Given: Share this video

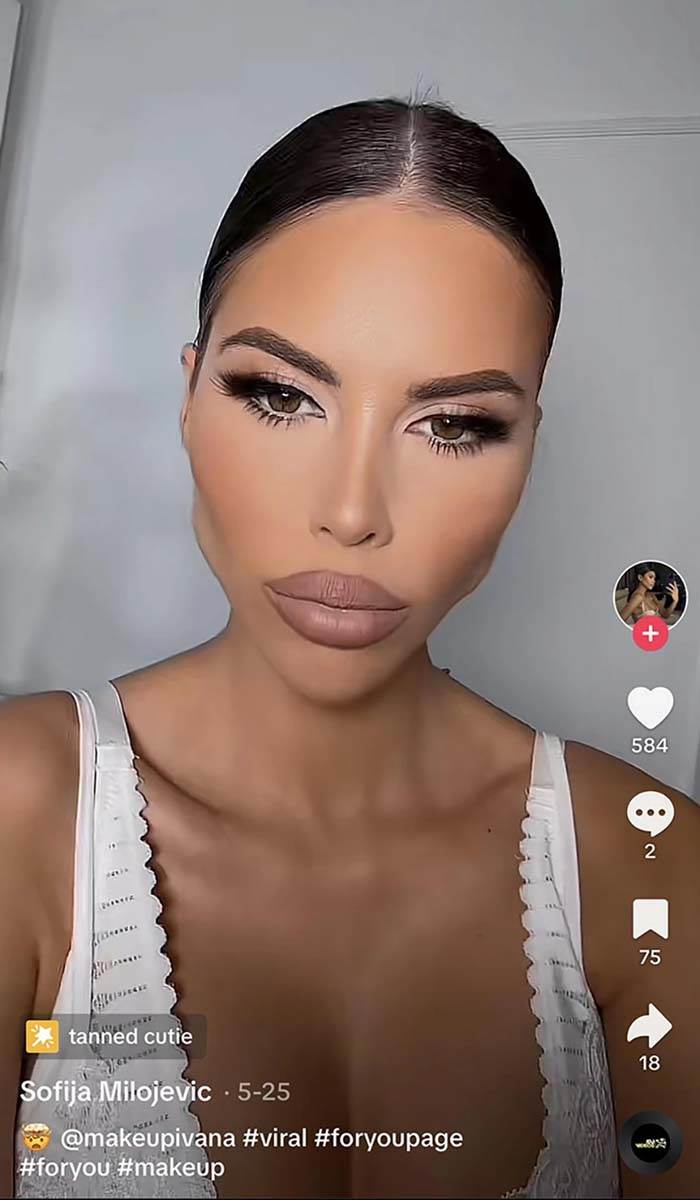Looking at the screenshot, I should point(650,1025).
